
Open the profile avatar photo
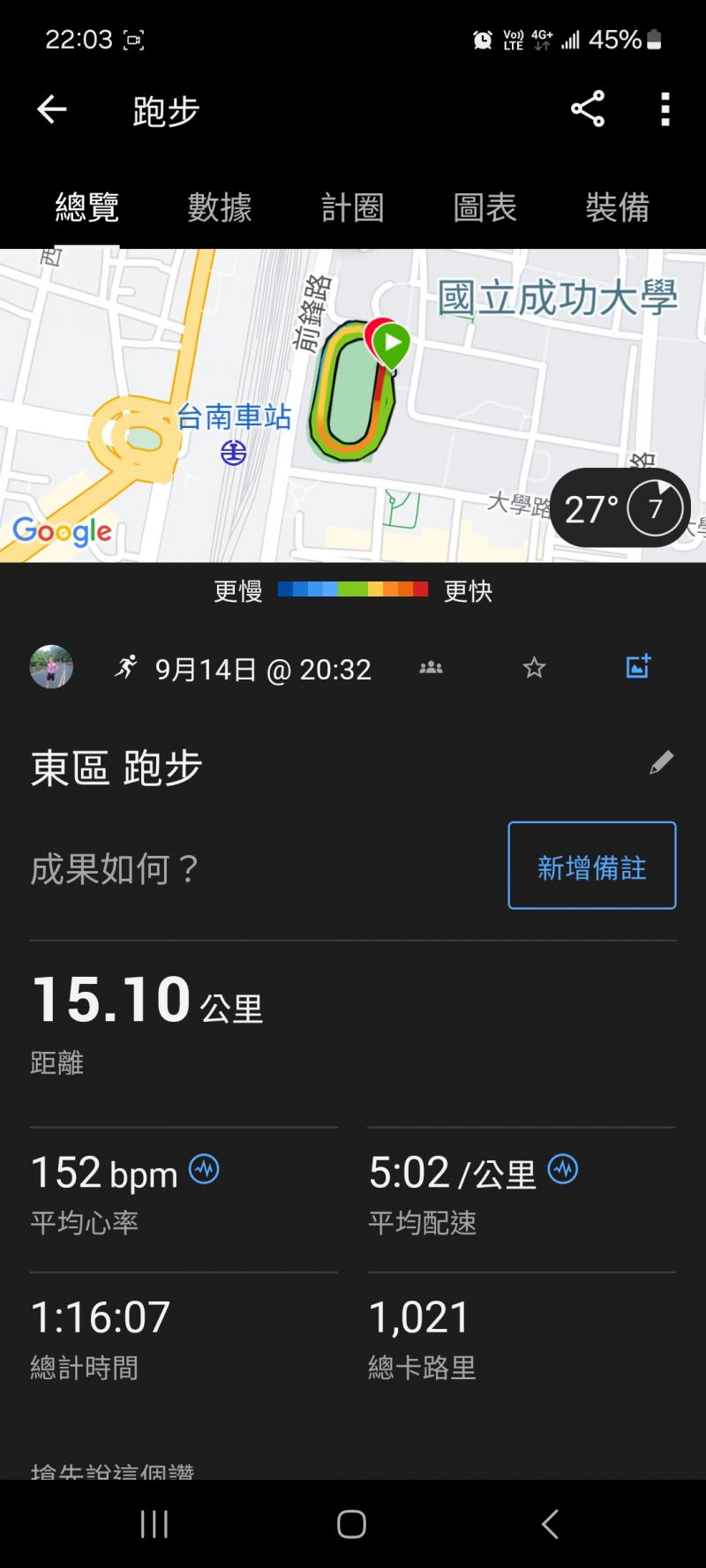51,667
